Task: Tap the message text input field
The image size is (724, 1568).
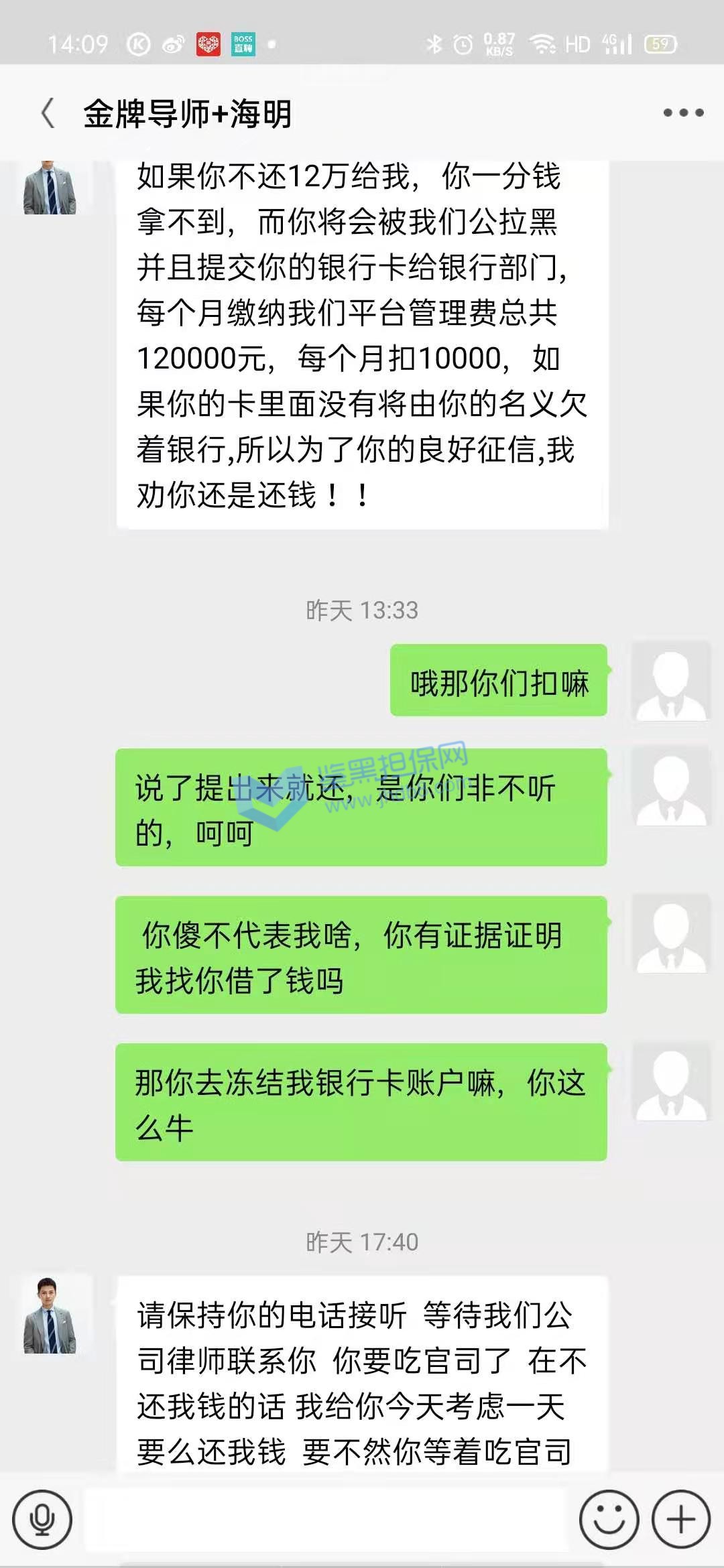Action: [x=326, y=1520]
